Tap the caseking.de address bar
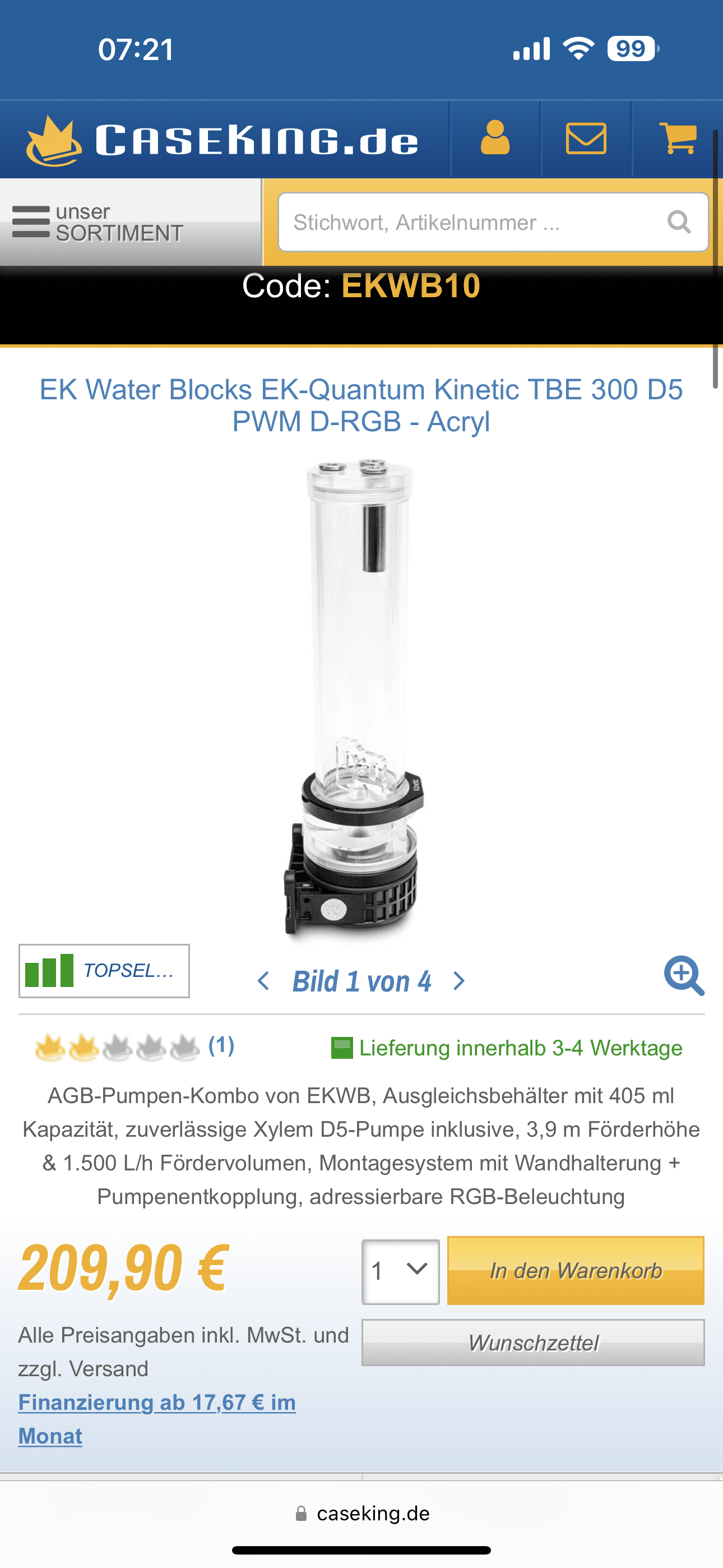The height and width of the screenshot is (1568, 723). (x=361, y=1513)
